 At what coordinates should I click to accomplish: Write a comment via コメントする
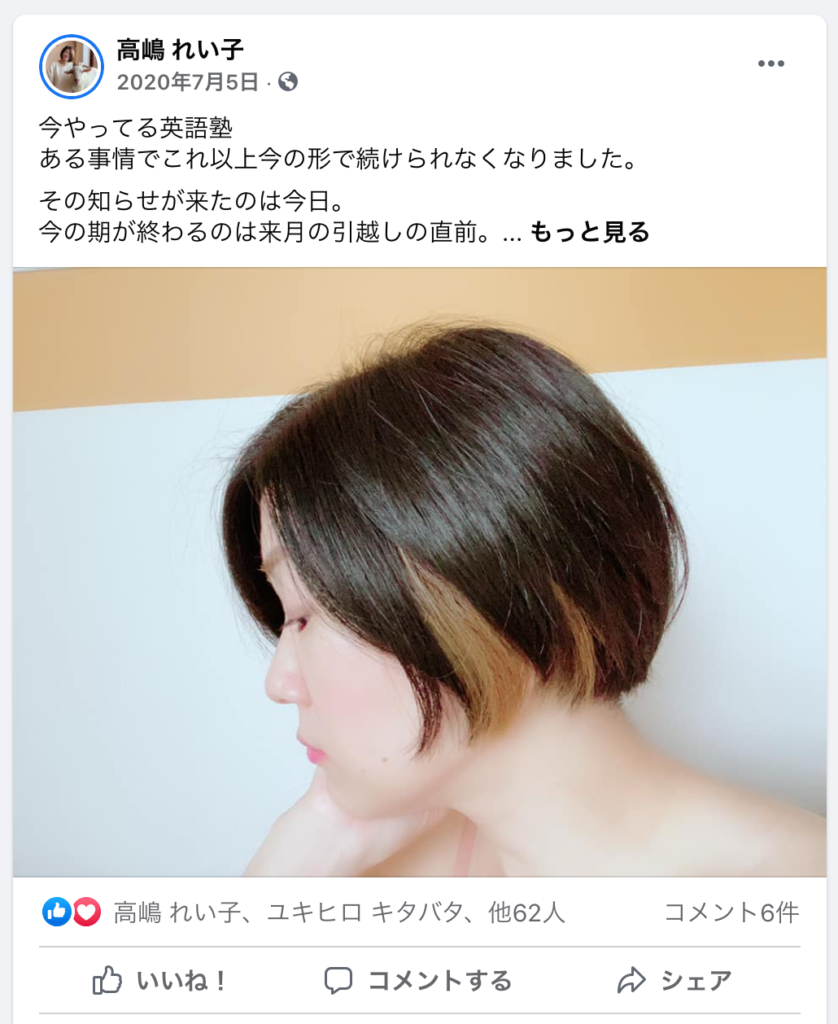(x=418, y=980)
